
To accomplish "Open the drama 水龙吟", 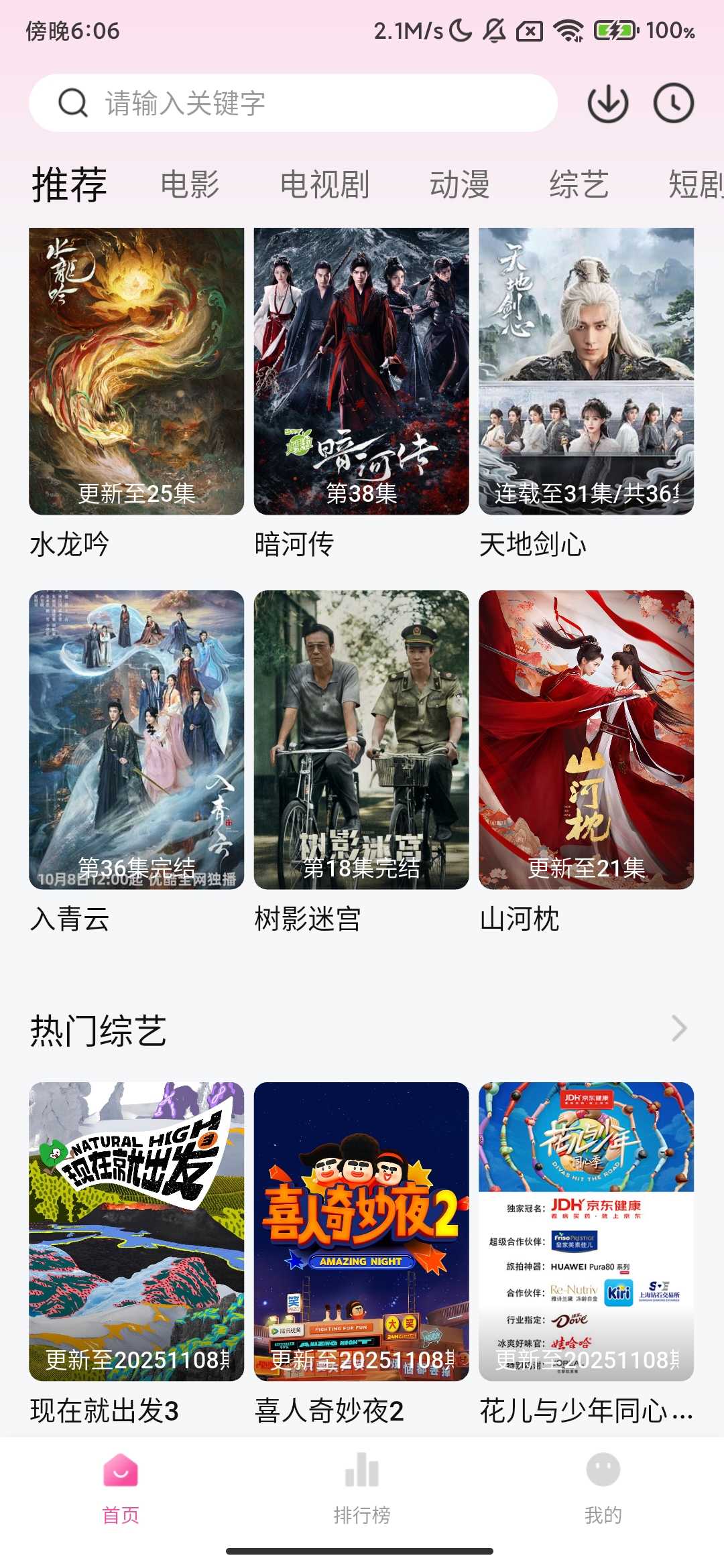I will point(136,371).
